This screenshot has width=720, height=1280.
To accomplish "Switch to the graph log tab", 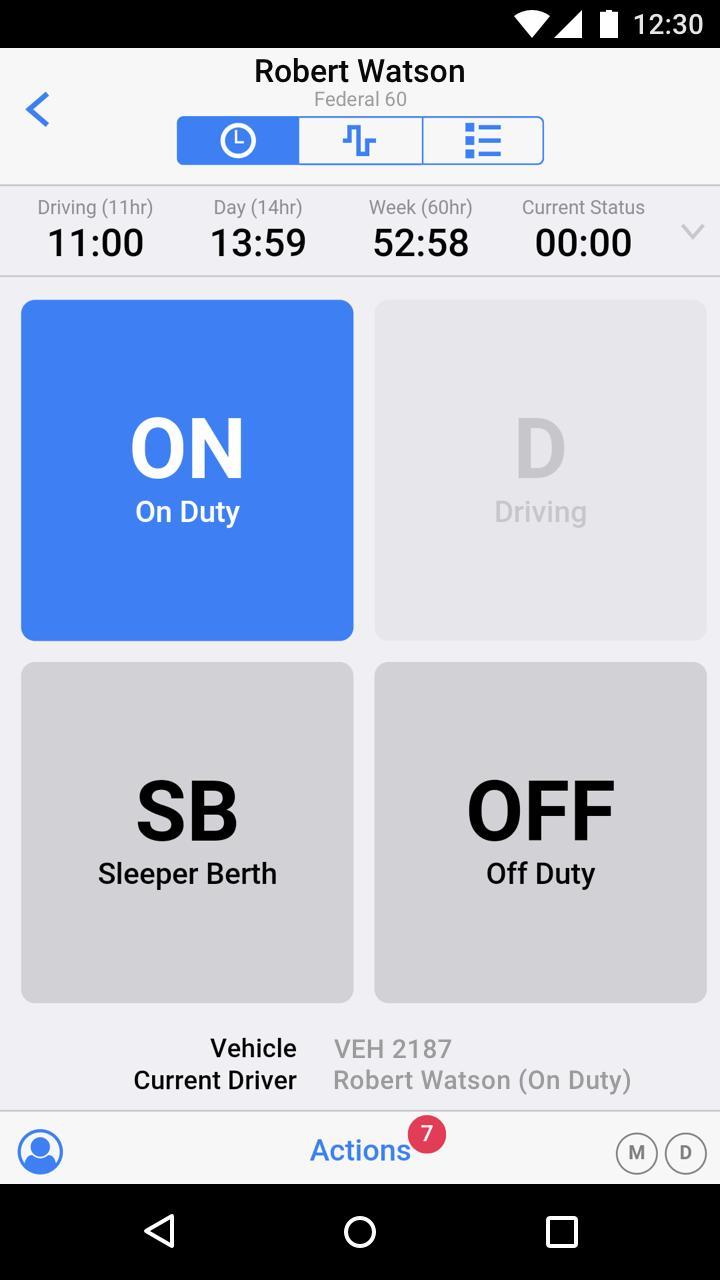I will coord(360,140).
